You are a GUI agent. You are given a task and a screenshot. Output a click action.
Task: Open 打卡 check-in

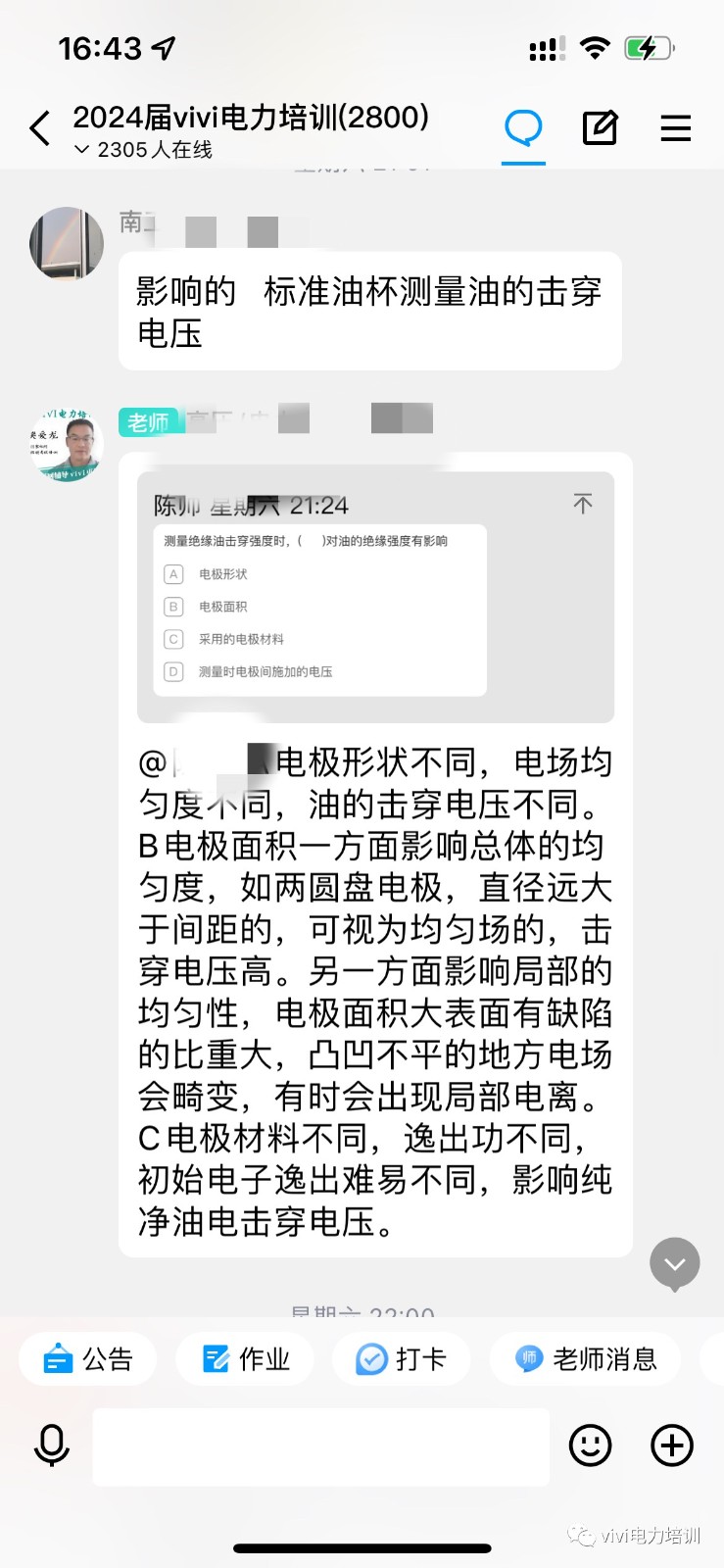click(x=401, y=1359)
